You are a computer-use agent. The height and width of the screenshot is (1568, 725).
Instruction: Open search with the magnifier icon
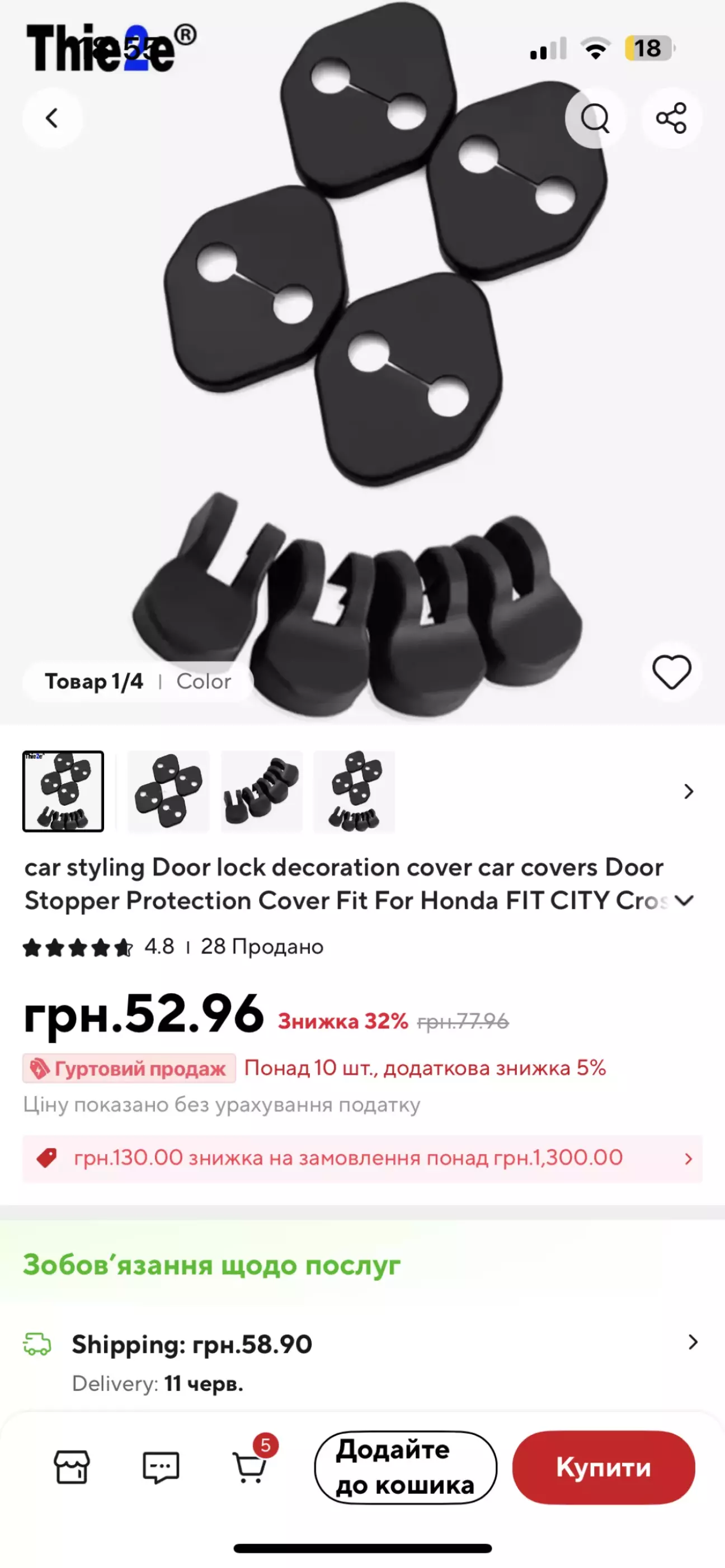pos(595,118)
